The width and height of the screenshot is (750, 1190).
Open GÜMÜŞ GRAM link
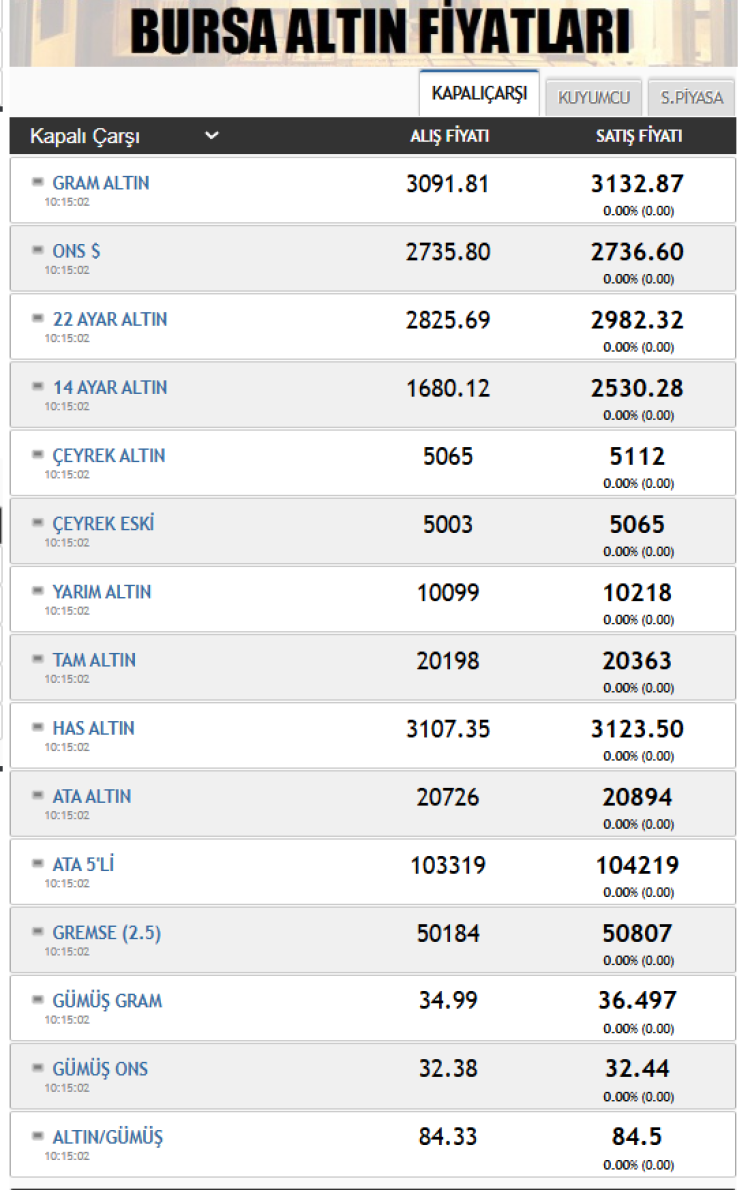[x=107, y=1000]
